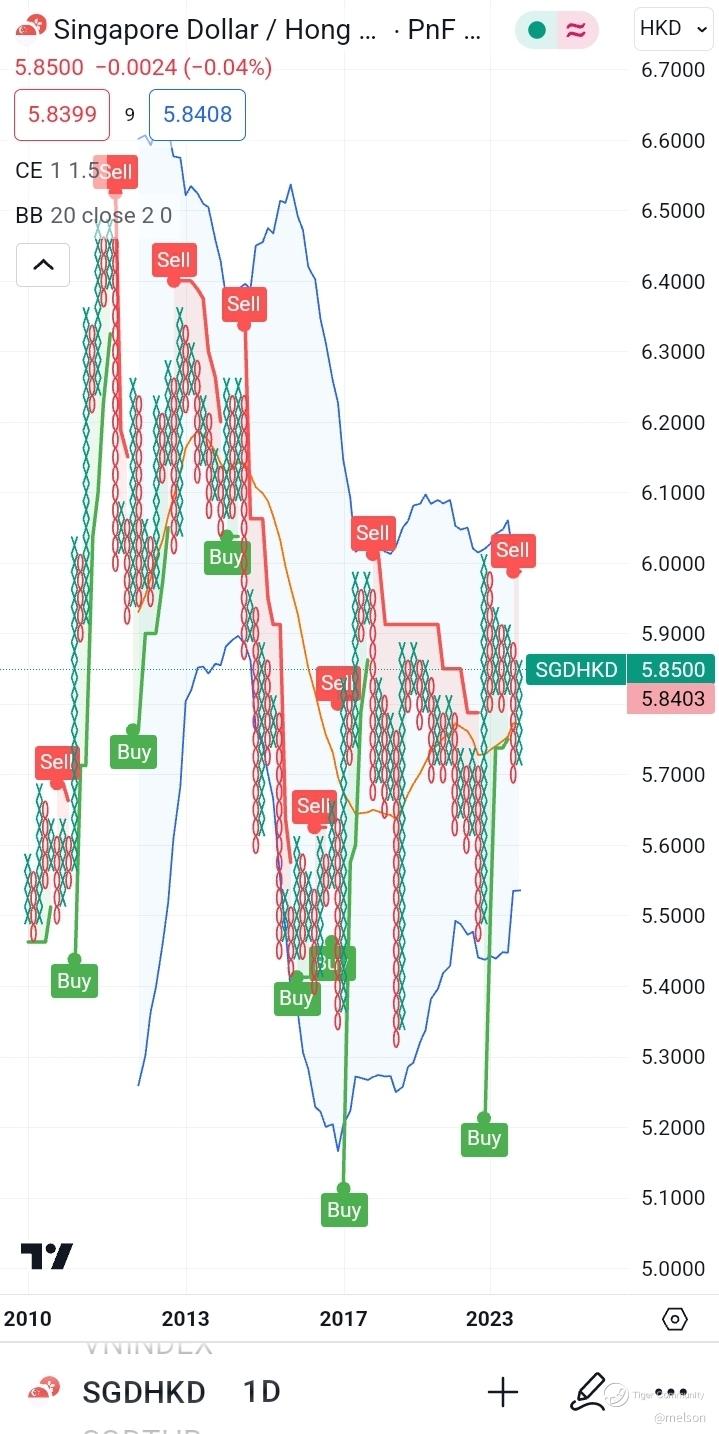Open the CE indicator settings
Viewport: 719px width, 1434px height.
pyautogui.click(x=56, y=170)
